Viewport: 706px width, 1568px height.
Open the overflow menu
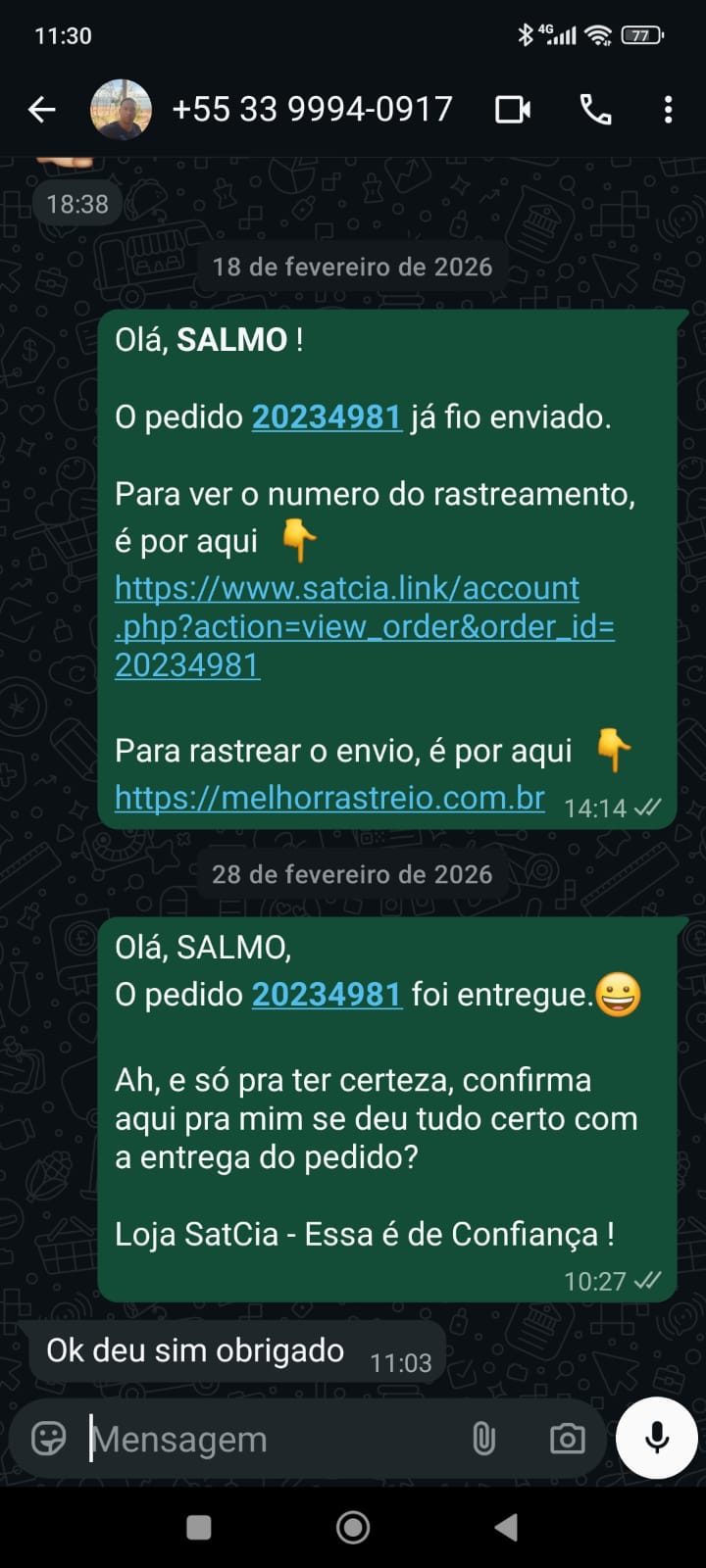pos(668,110)
